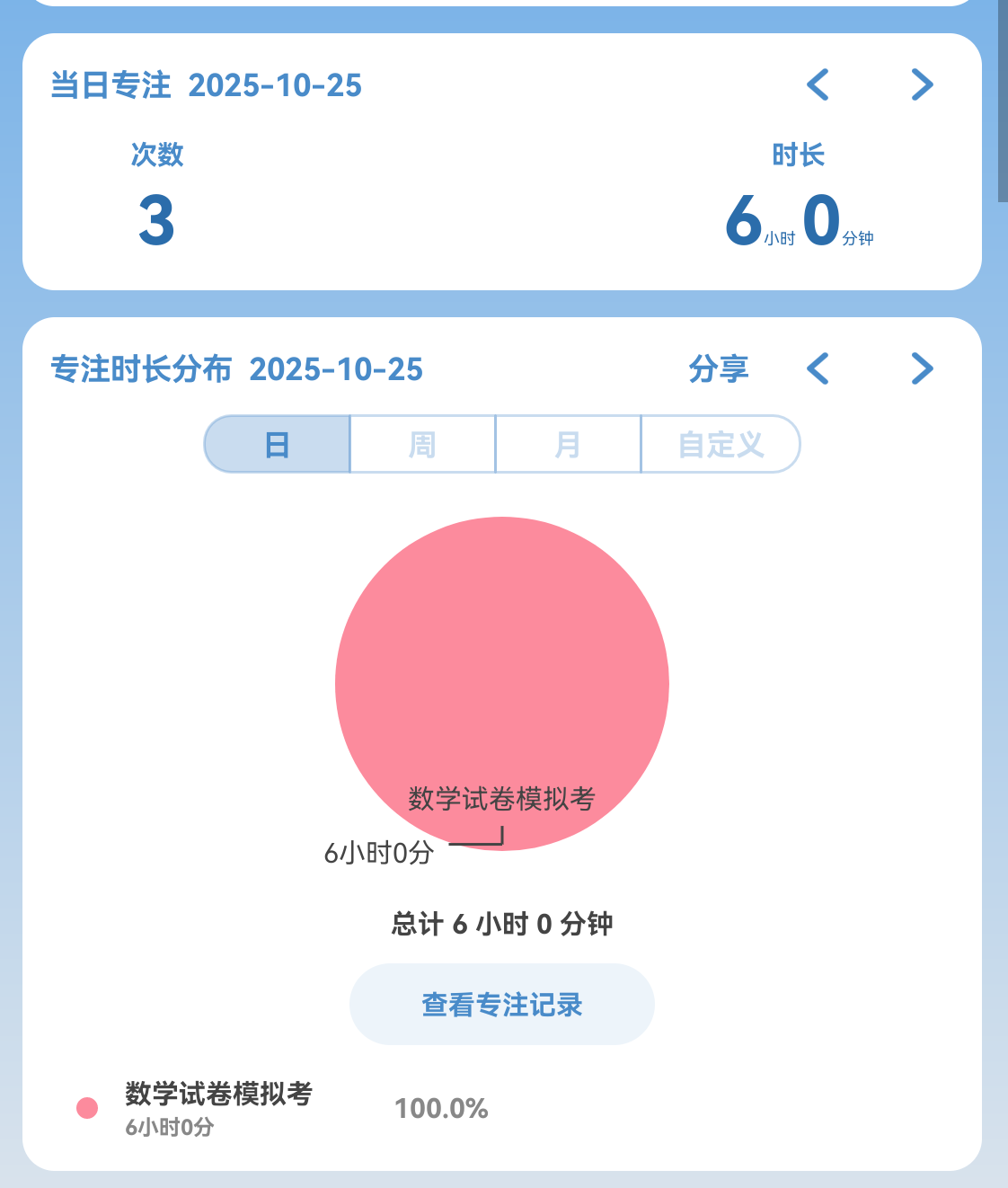Go to next day in 当日专注
The height and width of the screenshot is (1188, 1008).
click(x=922, y=85)
